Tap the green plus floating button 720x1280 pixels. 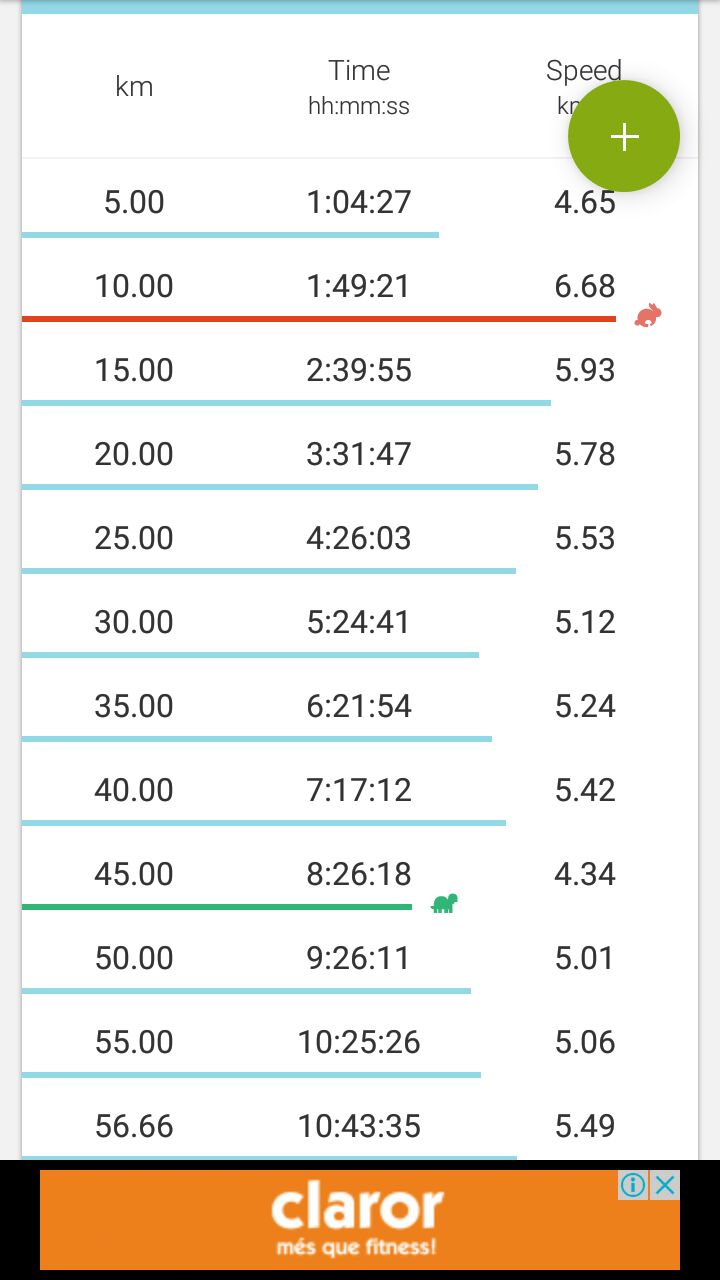(624, 136)
